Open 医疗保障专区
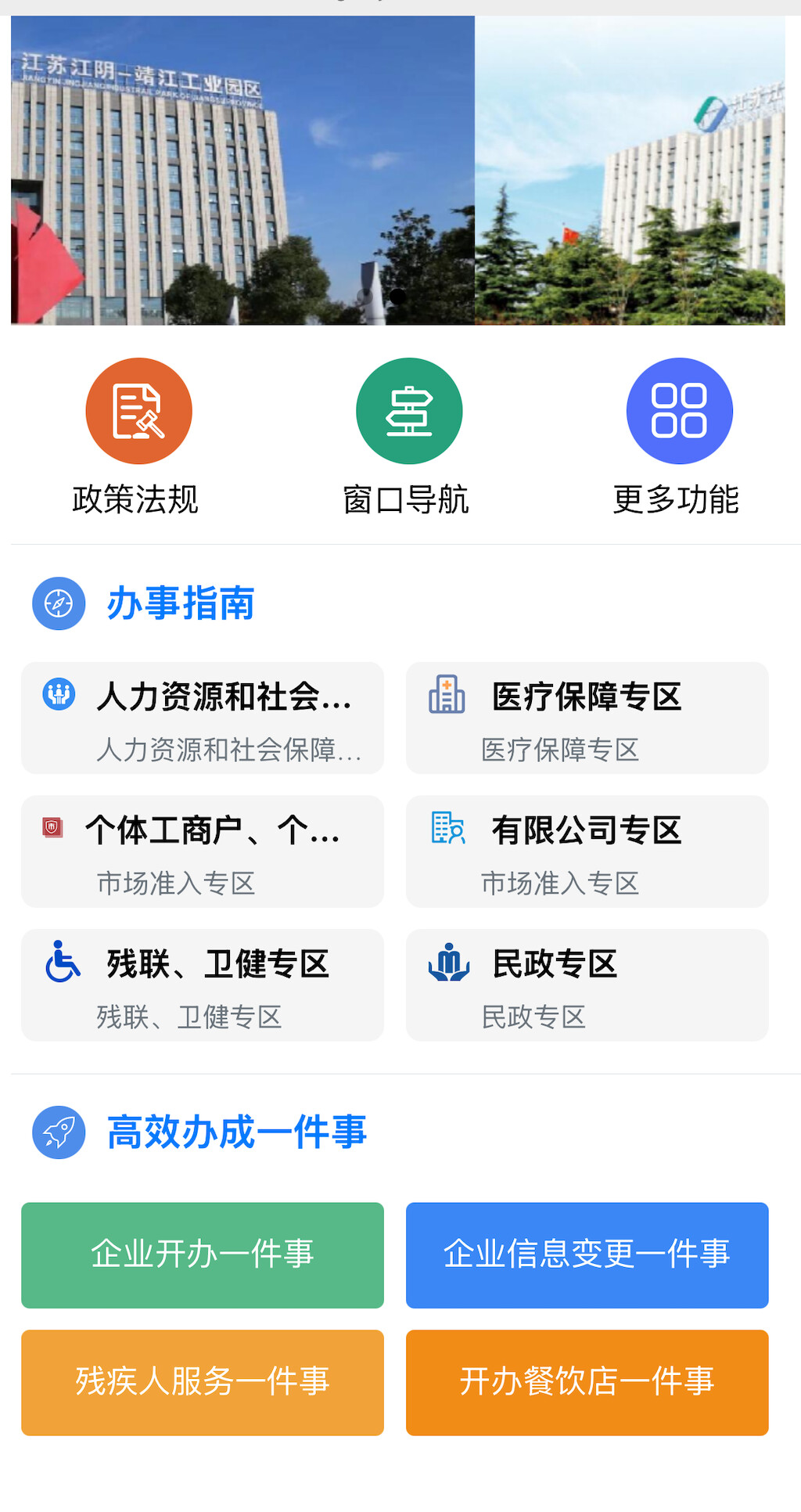801x1512 pixels. (x=587, y=718)
